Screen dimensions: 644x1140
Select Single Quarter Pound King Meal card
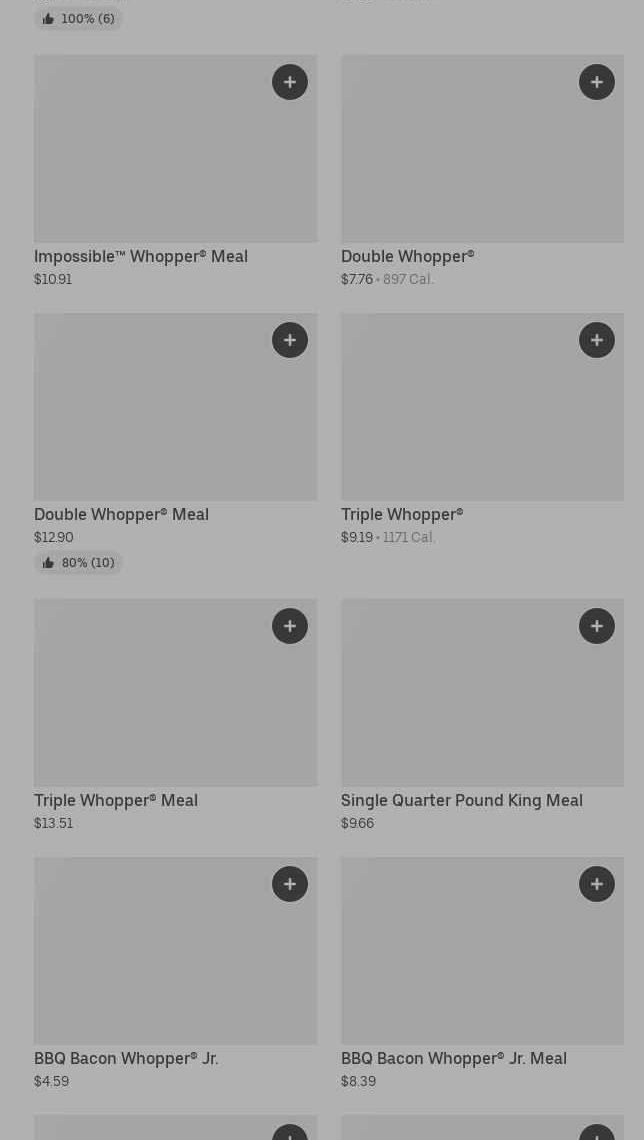pos(460,705)
